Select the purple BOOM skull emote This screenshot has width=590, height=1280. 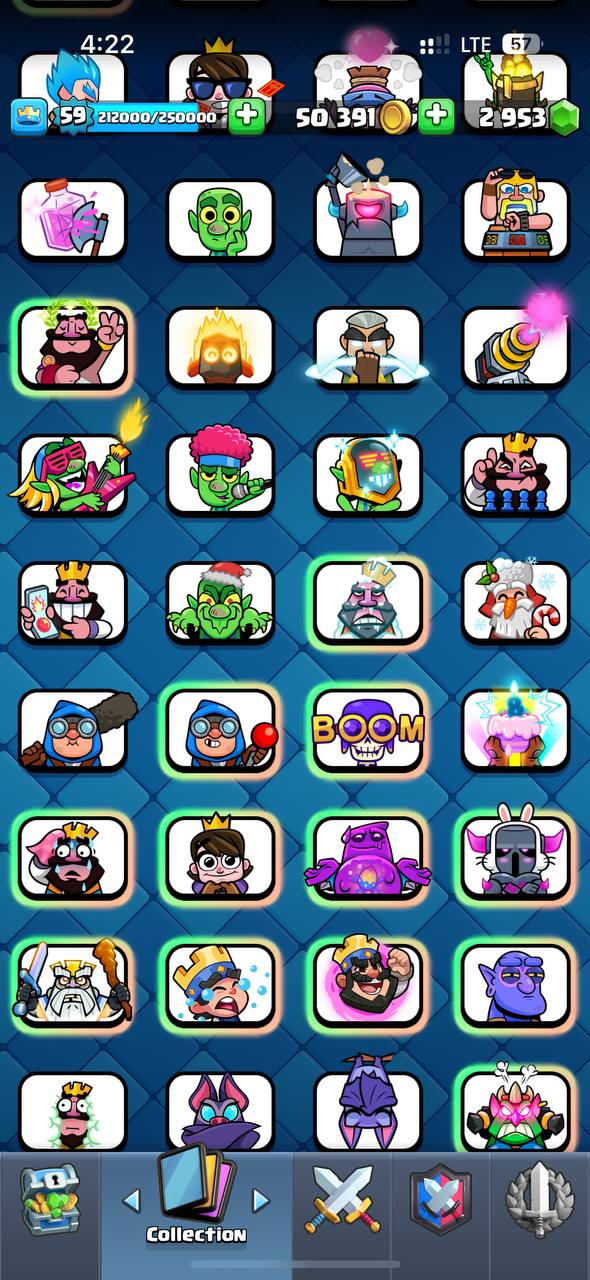(368, 729)
